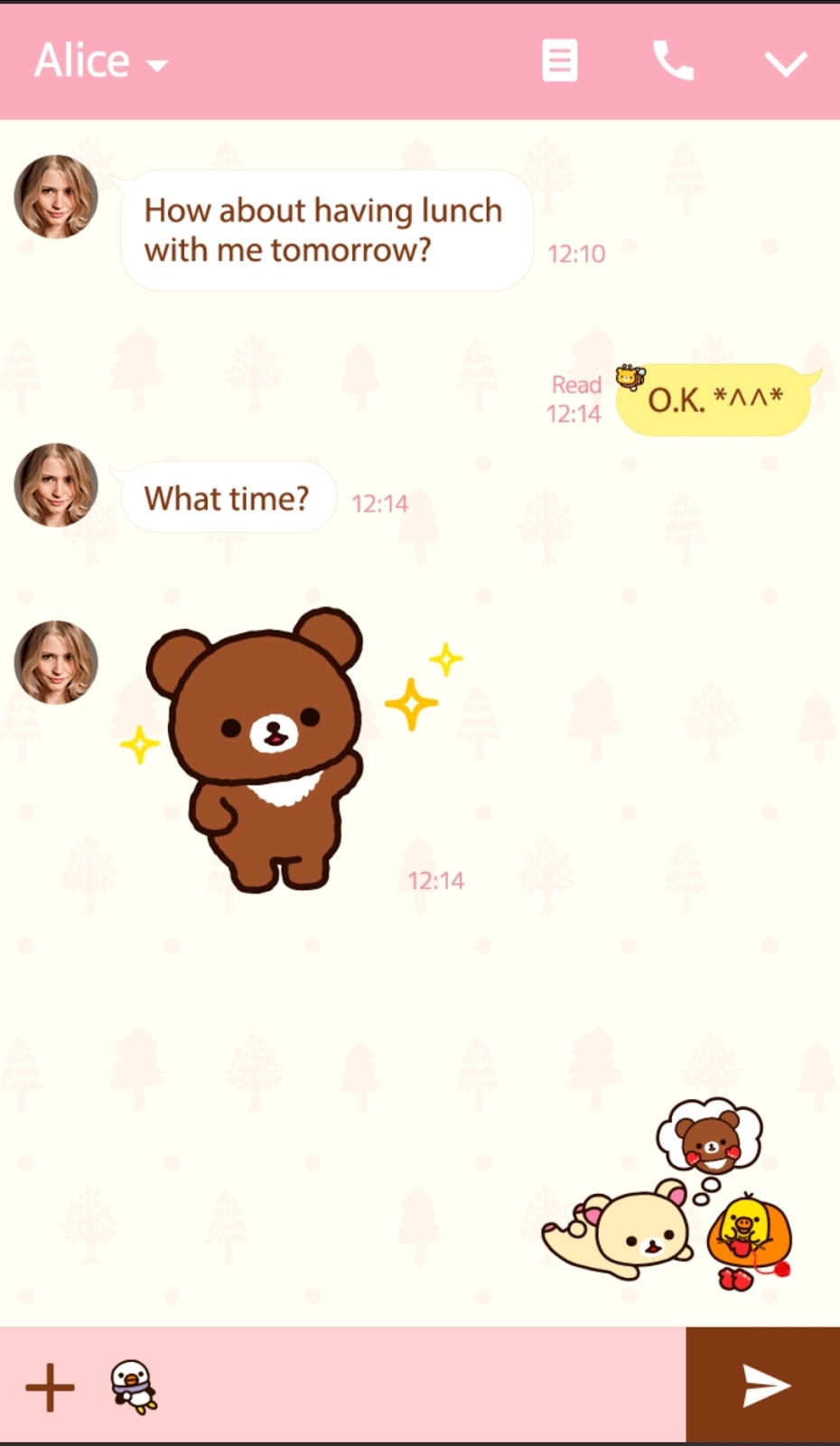The image size is (840, 1446).
Task: Send the message with arrow button
Action: [764, 1386]
